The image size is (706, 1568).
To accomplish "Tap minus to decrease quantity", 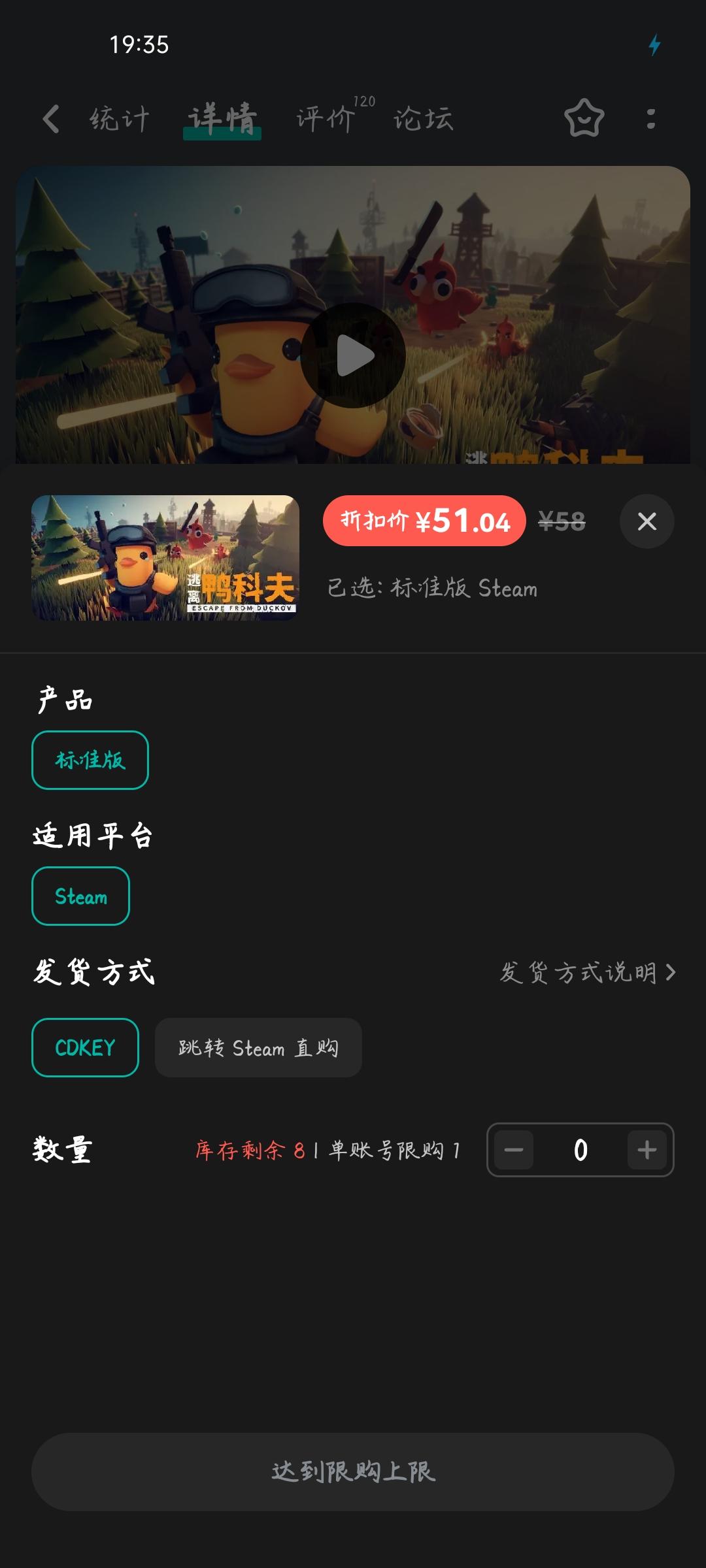I will click(x=514, y=1150).
